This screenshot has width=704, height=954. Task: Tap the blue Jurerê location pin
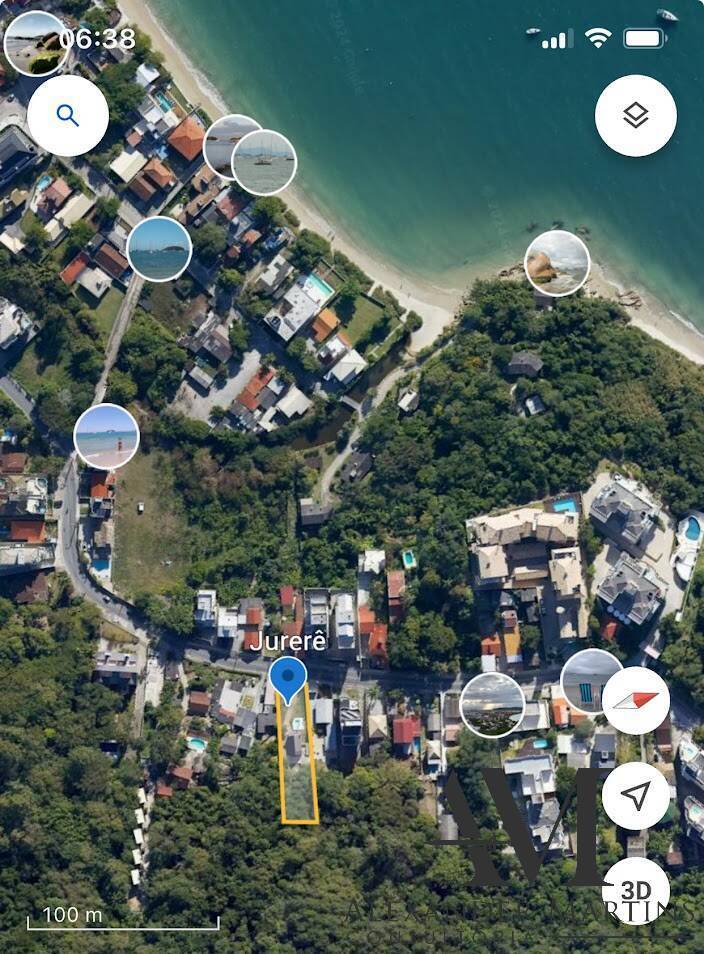289,679
